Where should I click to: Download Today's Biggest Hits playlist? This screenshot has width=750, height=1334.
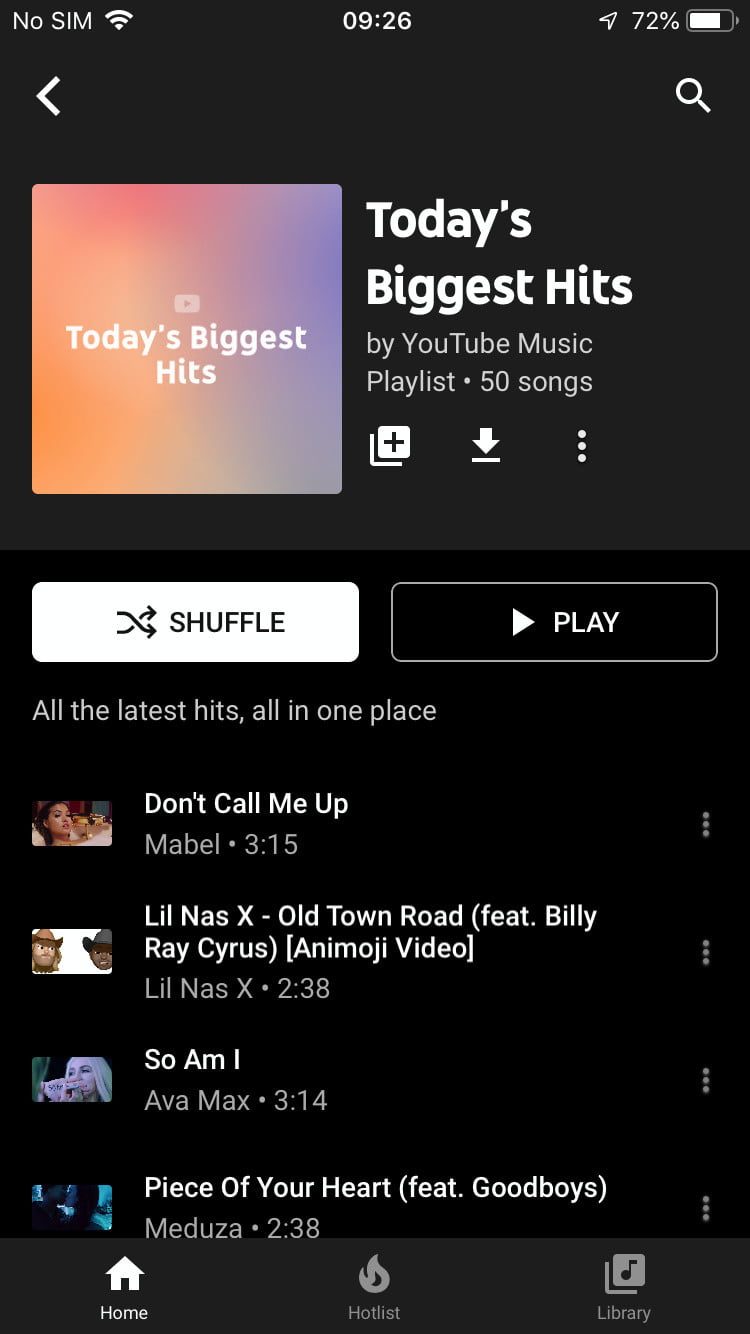pos(485,446)
